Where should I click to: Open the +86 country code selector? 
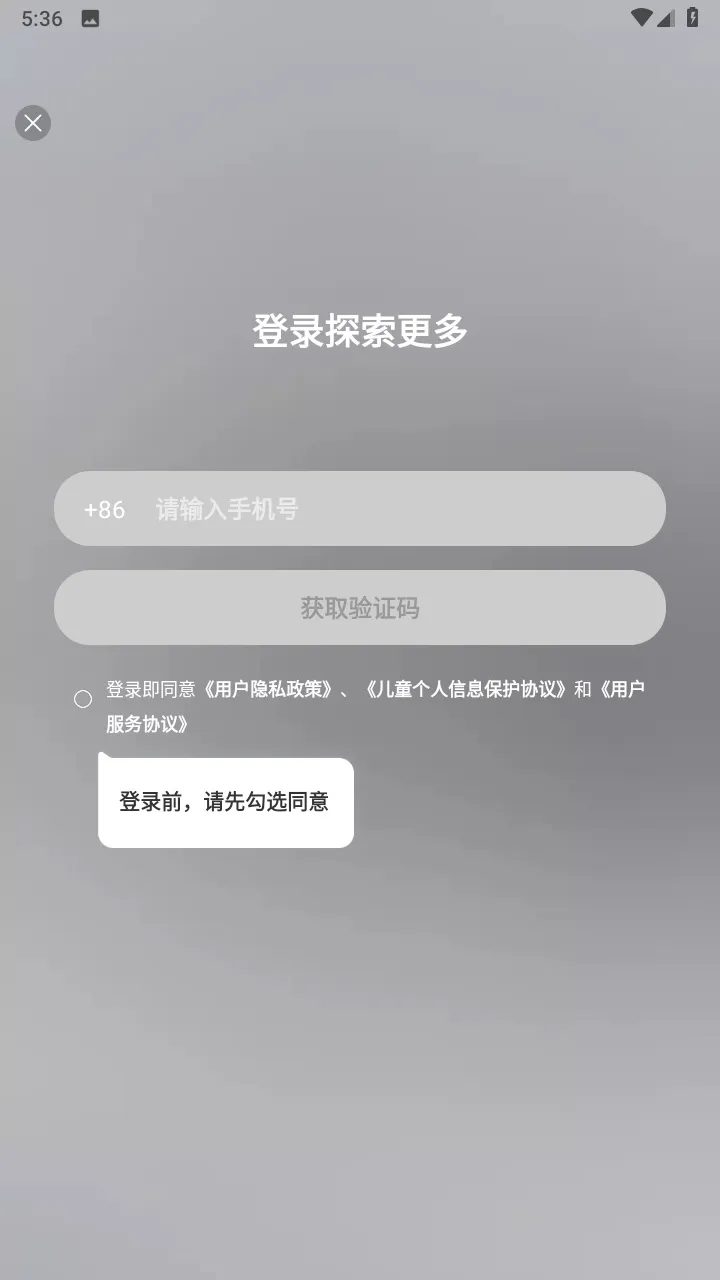coord(104,510)
